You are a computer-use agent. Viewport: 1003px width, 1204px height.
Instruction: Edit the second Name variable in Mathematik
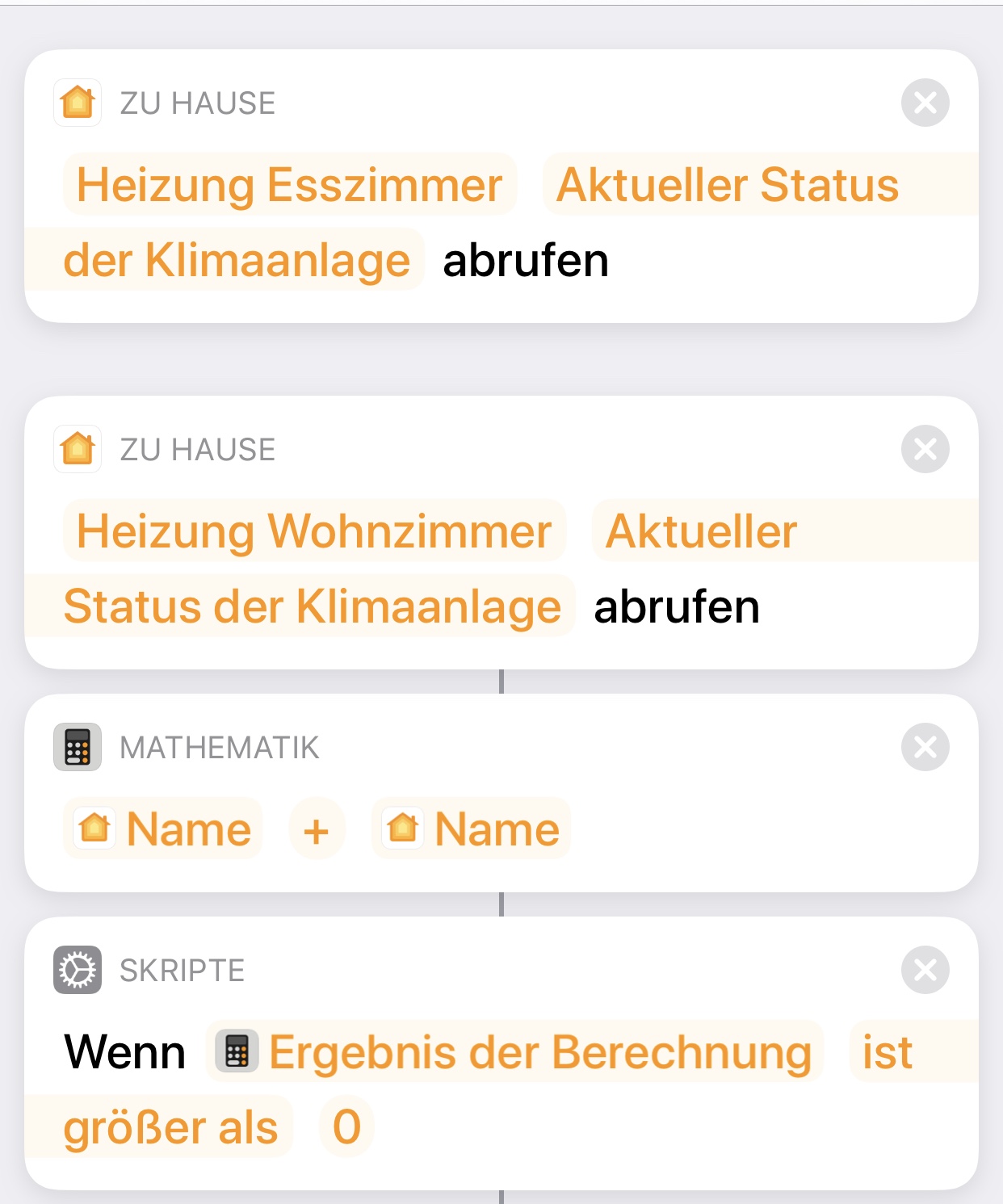coord(472,829)
